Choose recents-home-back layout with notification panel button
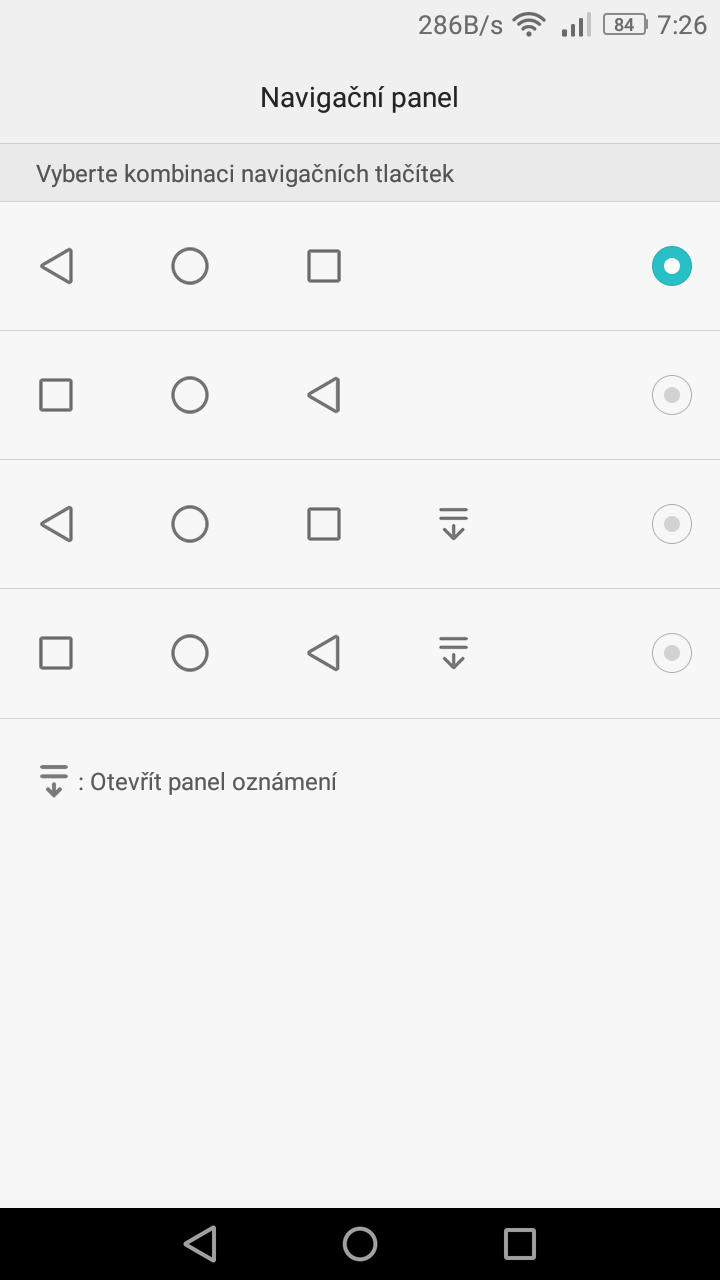This screenshot has height=1280, width=720. 360,653
